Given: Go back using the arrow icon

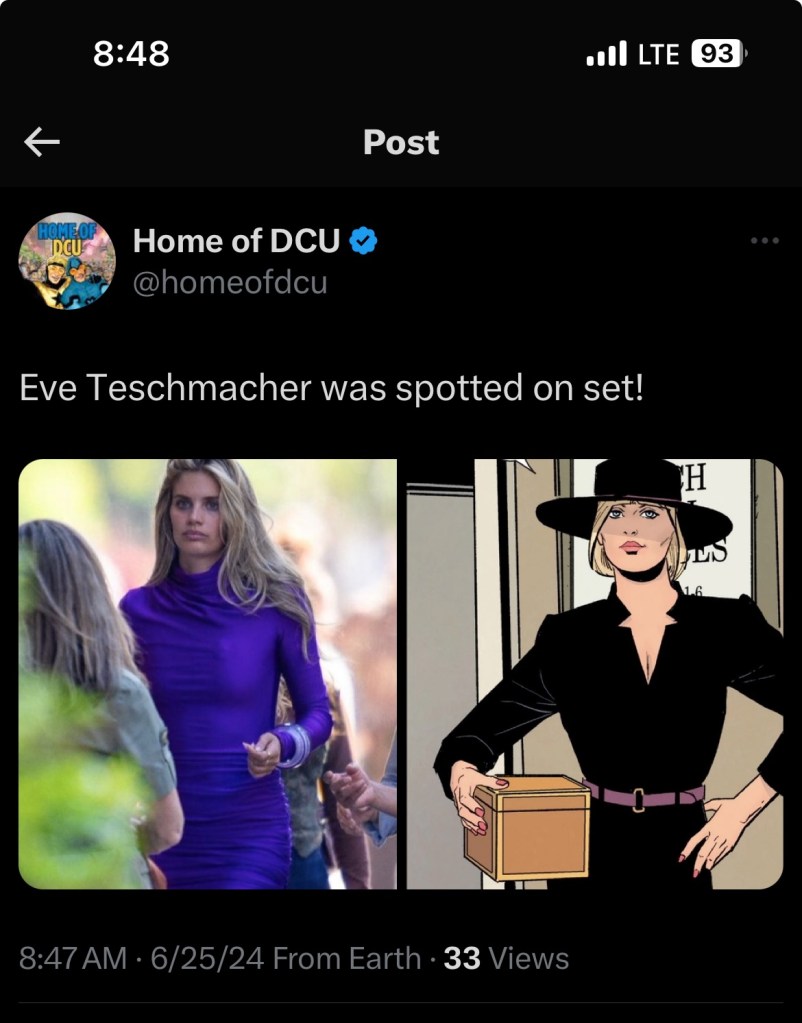Looking at the screenshot, I should (x=42, y=143).
